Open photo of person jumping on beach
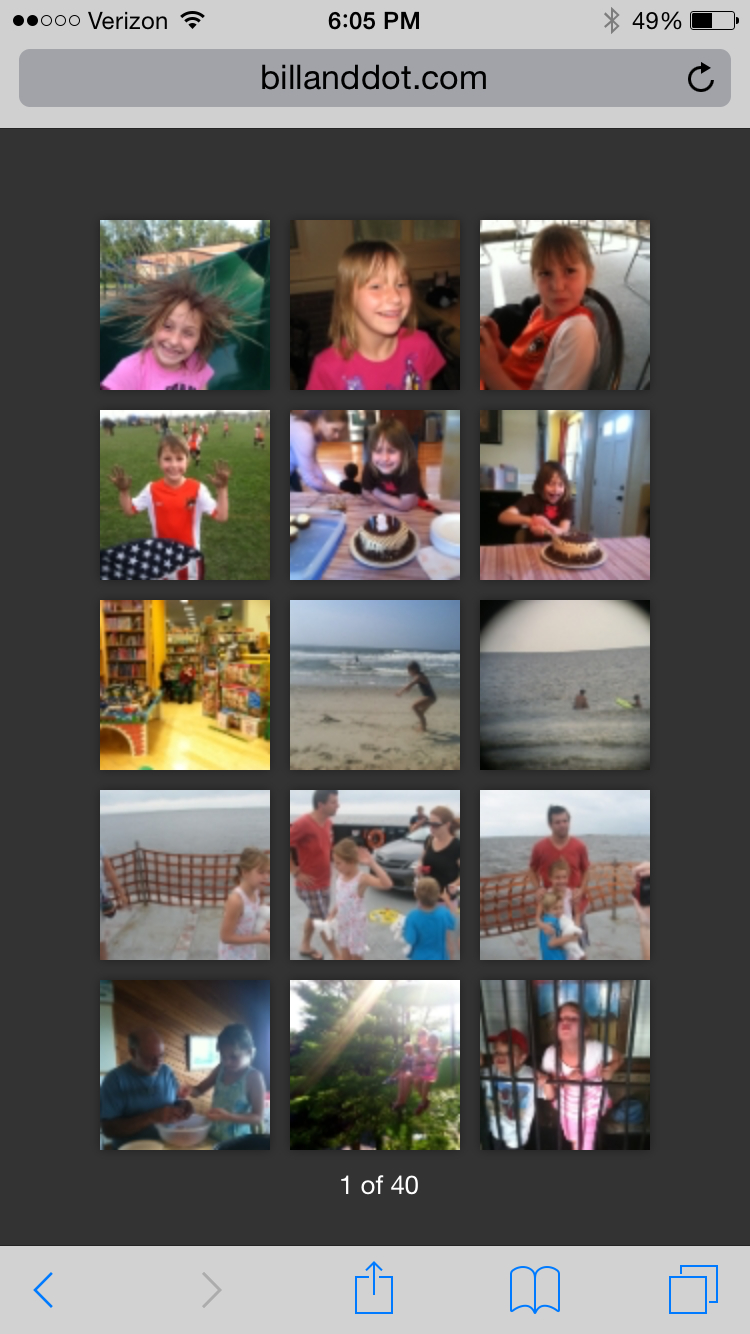This screenshot has height=1334, width=750. coord(375,685)
